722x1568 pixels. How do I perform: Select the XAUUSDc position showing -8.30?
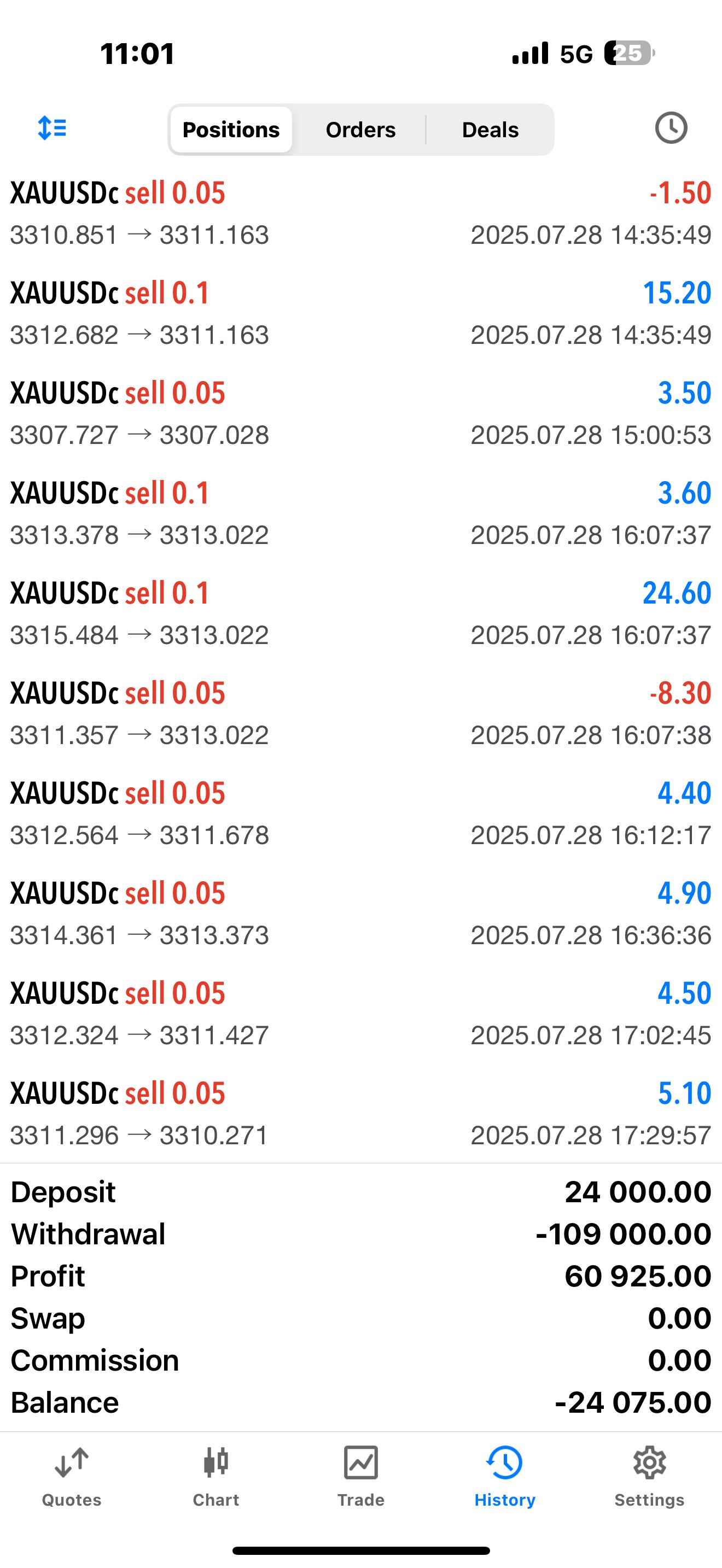pyautogui.click(x=360, y=712)
